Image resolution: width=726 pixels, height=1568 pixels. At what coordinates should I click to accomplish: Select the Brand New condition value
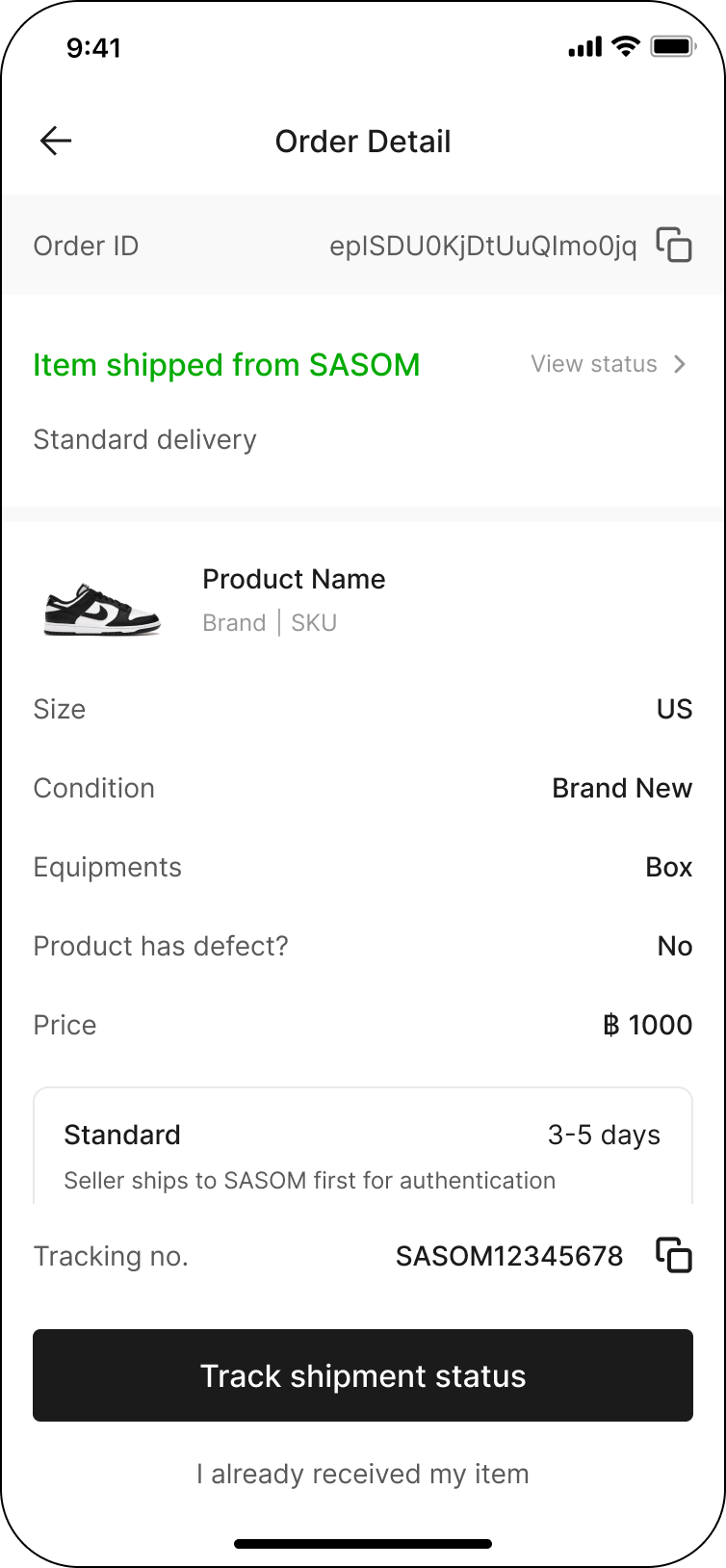622,788
